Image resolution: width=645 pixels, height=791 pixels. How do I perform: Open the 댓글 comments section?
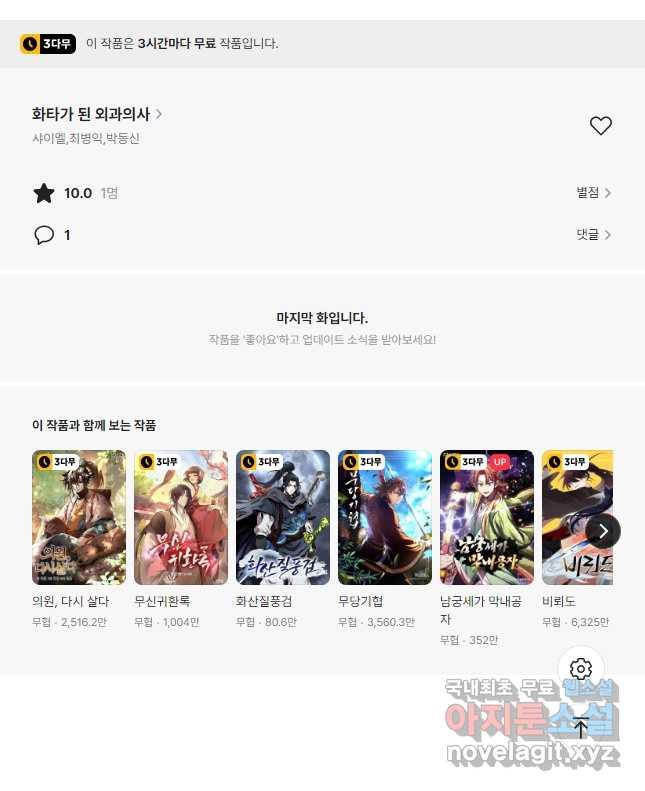[593, 235]
